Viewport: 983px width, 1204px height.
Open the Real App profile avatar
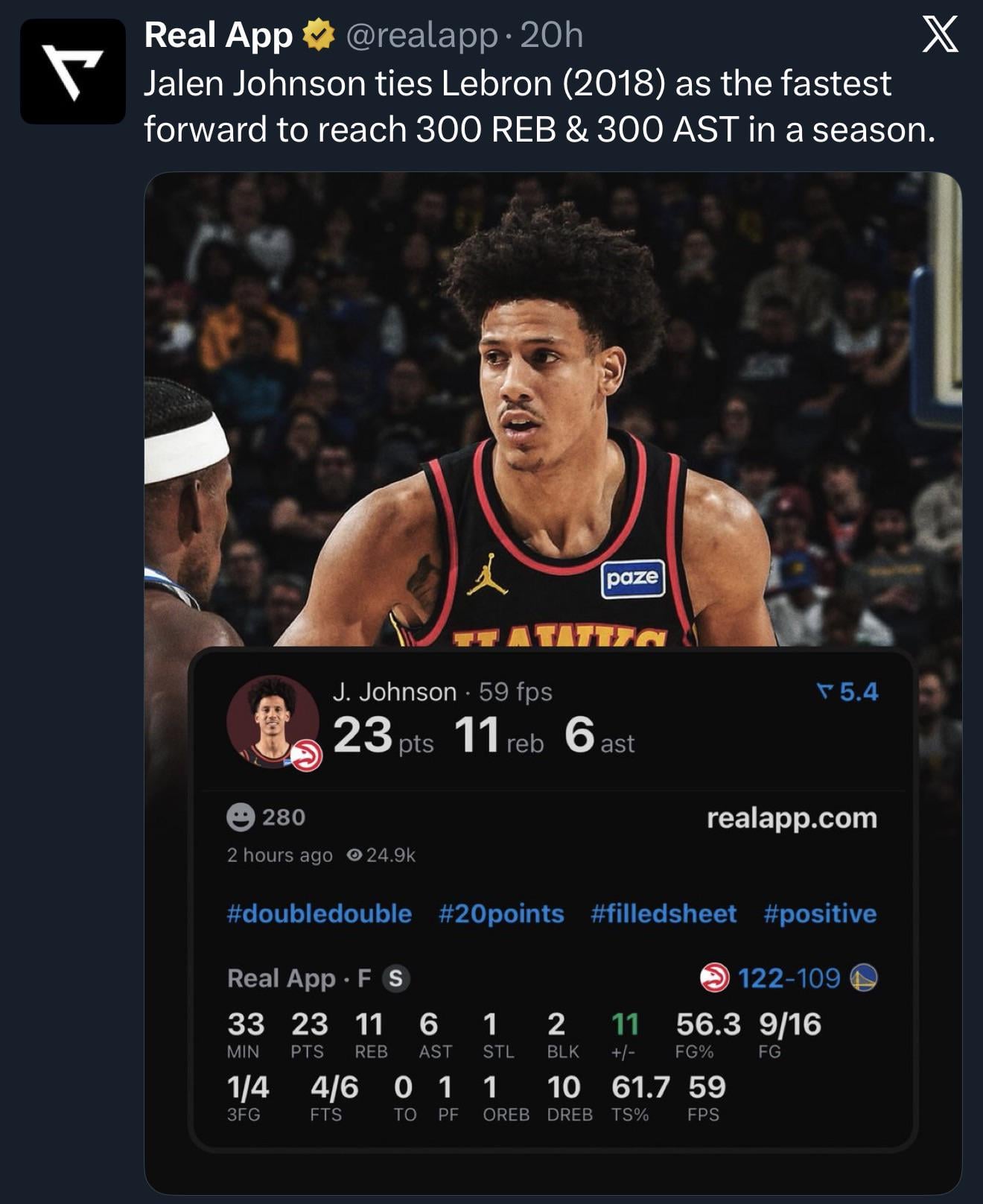(72, 72)
